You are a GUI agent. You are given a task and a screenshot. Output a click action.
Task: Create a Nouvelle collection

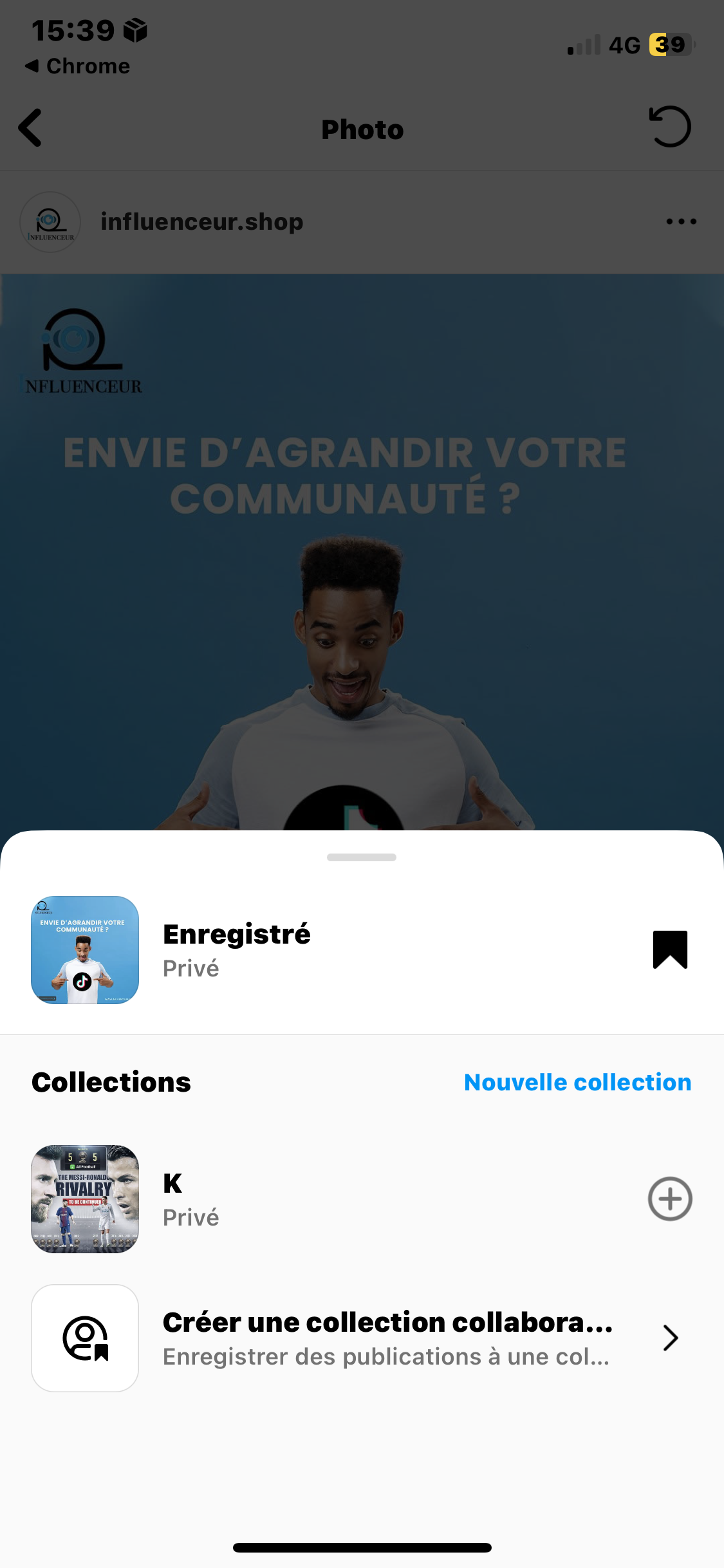click(577, 1083)
